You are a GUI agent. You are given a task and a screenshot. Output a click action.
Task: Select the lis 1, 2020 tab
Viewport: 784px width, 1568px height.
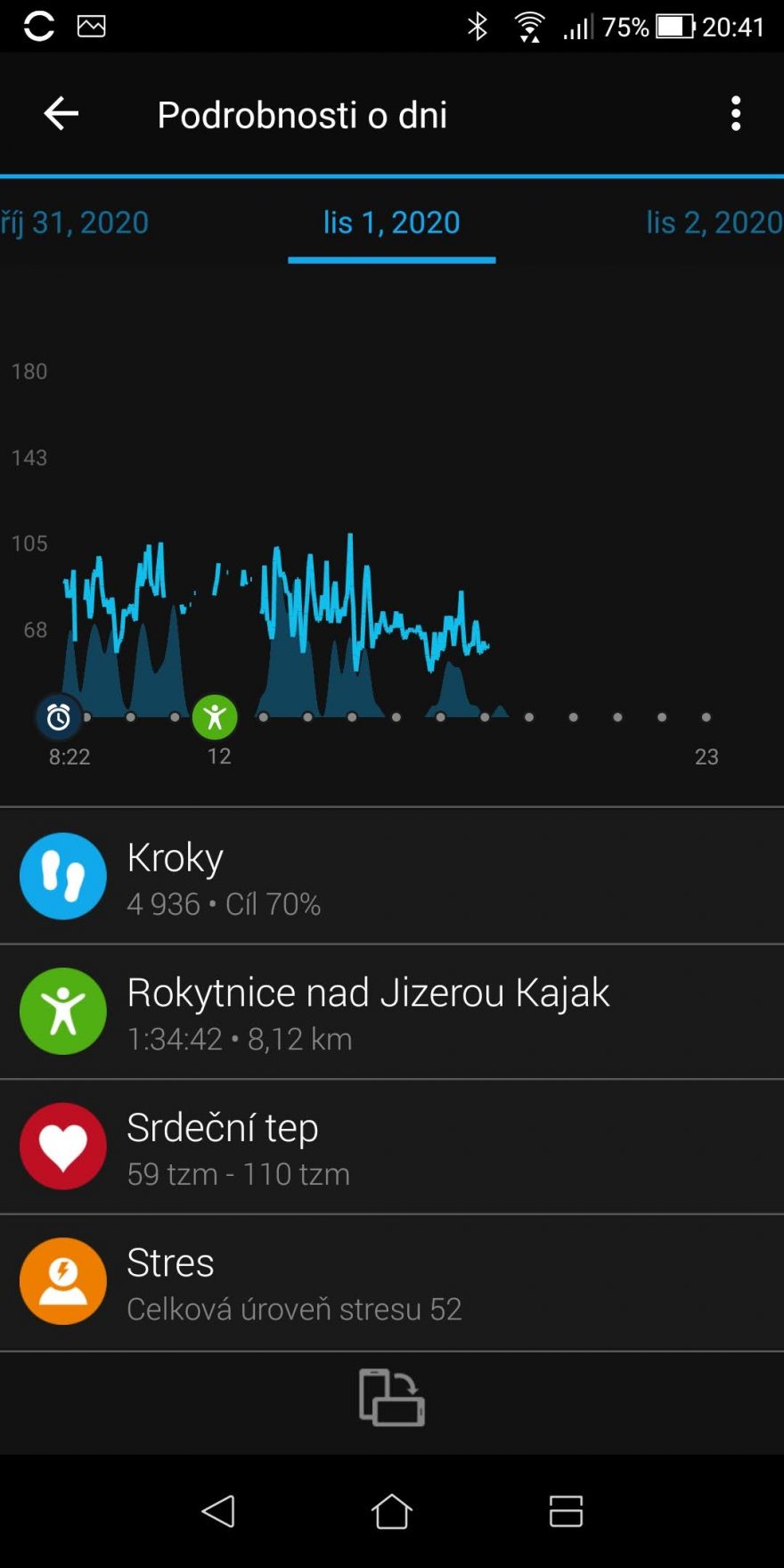coord(391,222)
